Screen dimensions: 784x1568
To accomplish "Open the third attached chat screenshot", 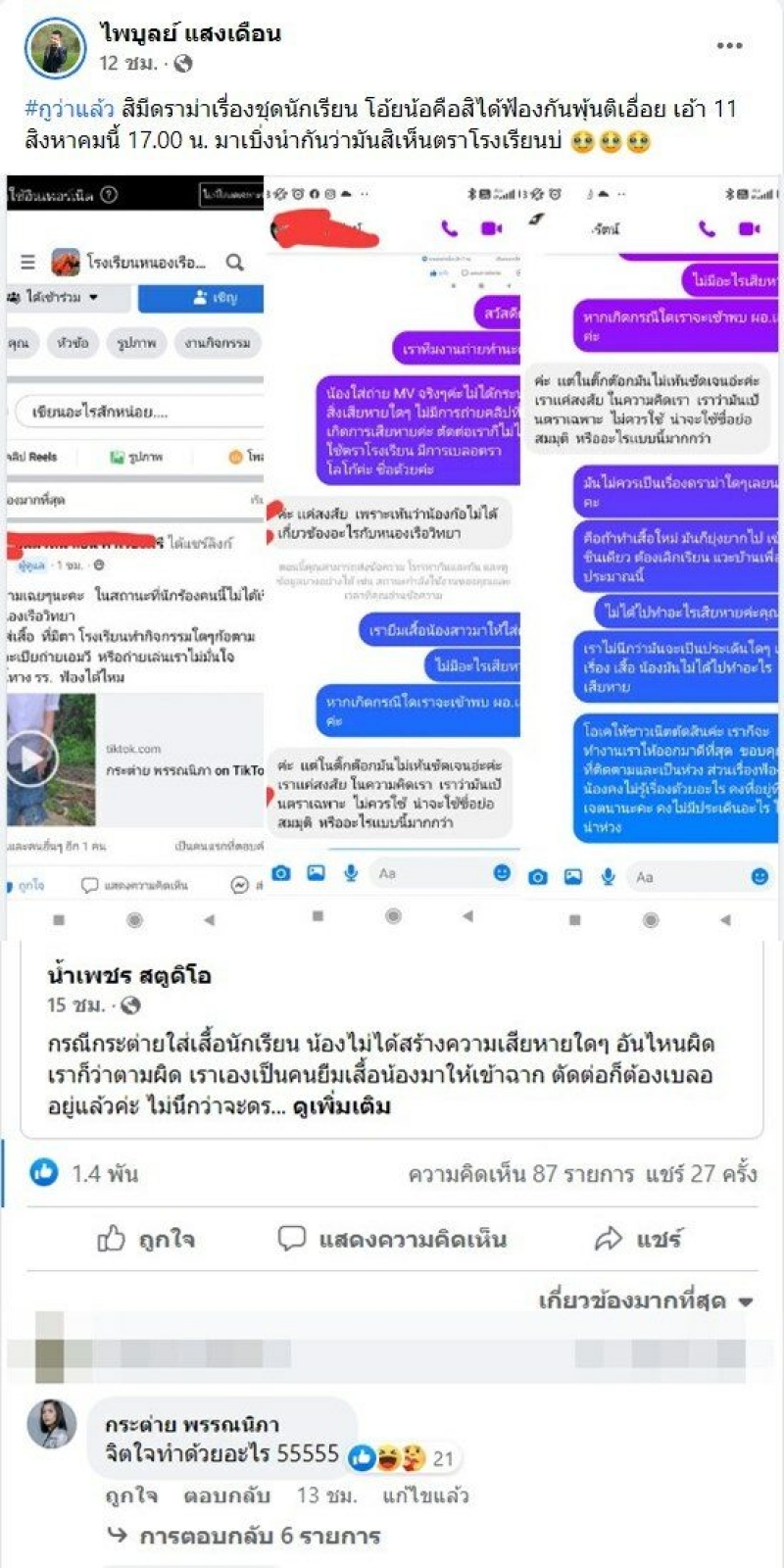I will pos(652,549).
